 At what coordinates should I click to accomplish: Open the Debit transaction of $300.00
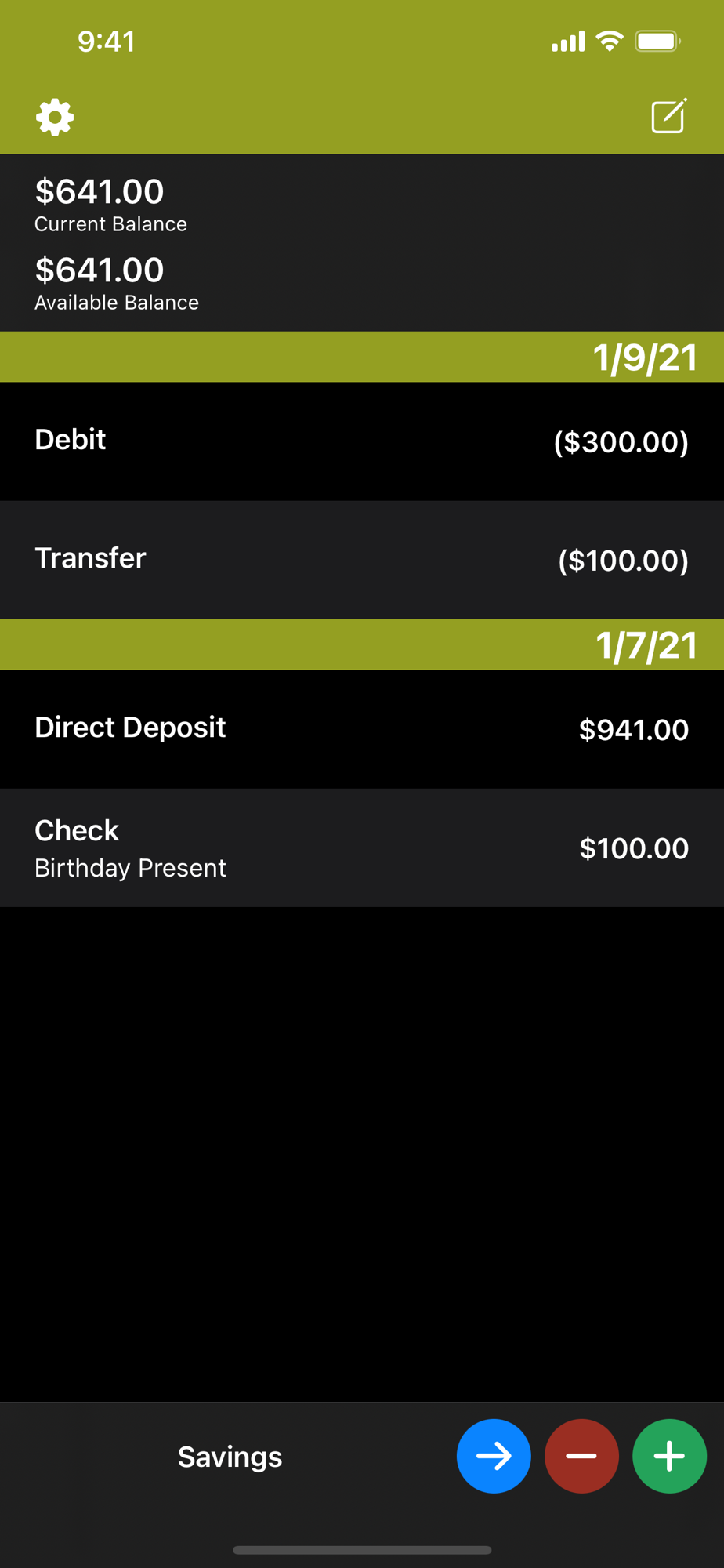[x=362, y=441]
